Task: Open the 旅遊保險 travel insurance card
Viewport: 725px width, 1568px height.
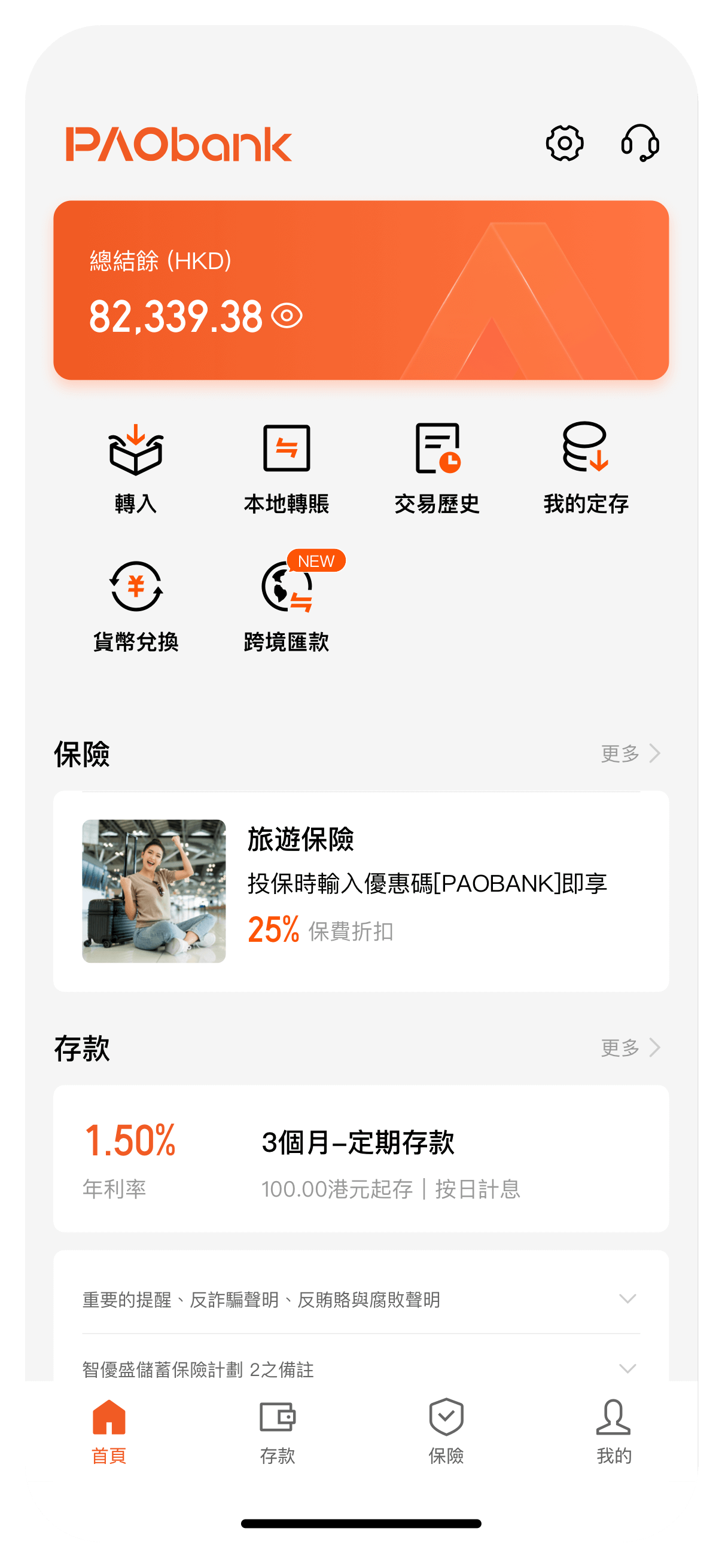Action: [361, 890]
